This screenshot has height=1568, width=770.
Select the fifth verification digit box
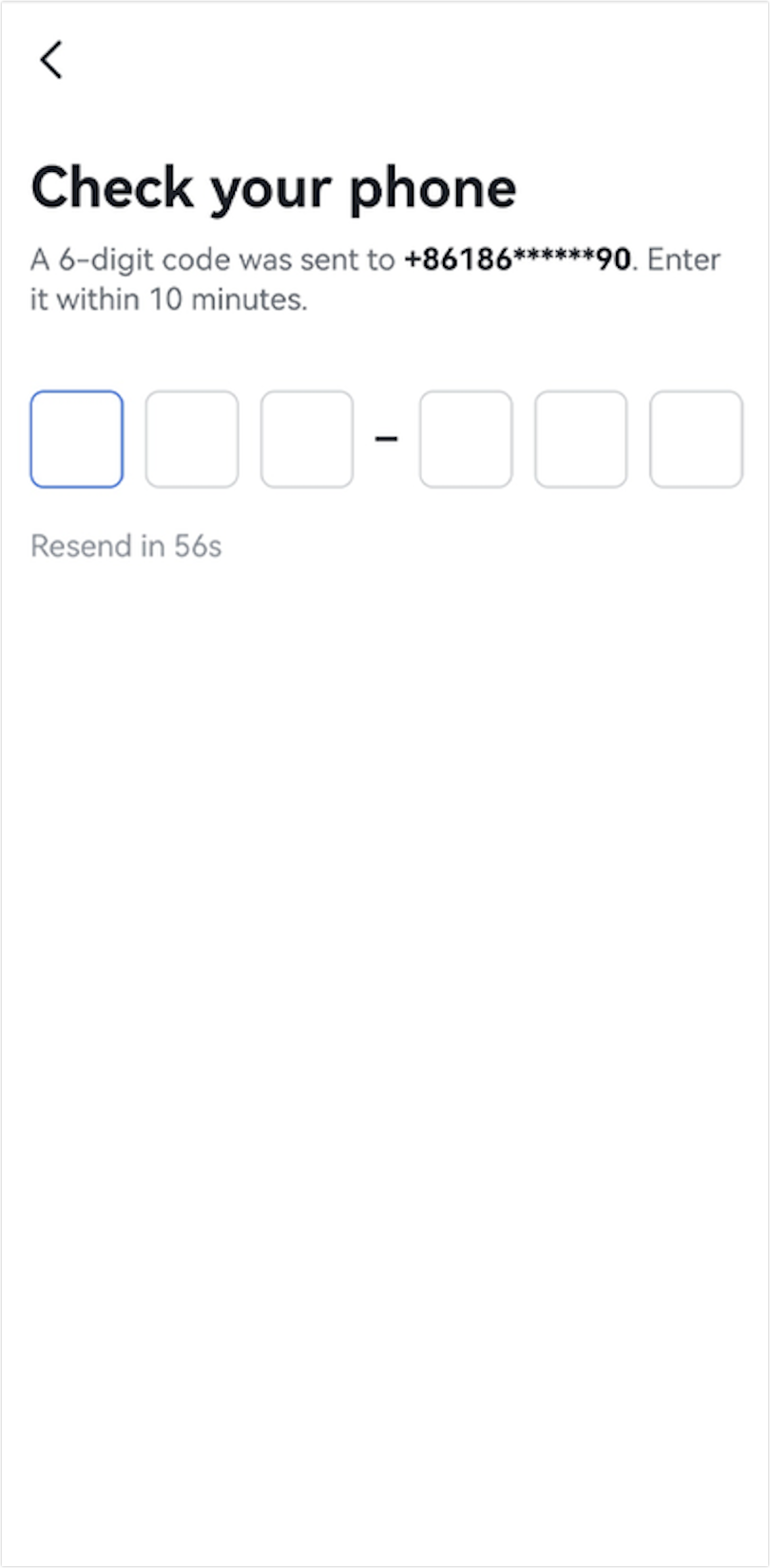coord(580,439)
